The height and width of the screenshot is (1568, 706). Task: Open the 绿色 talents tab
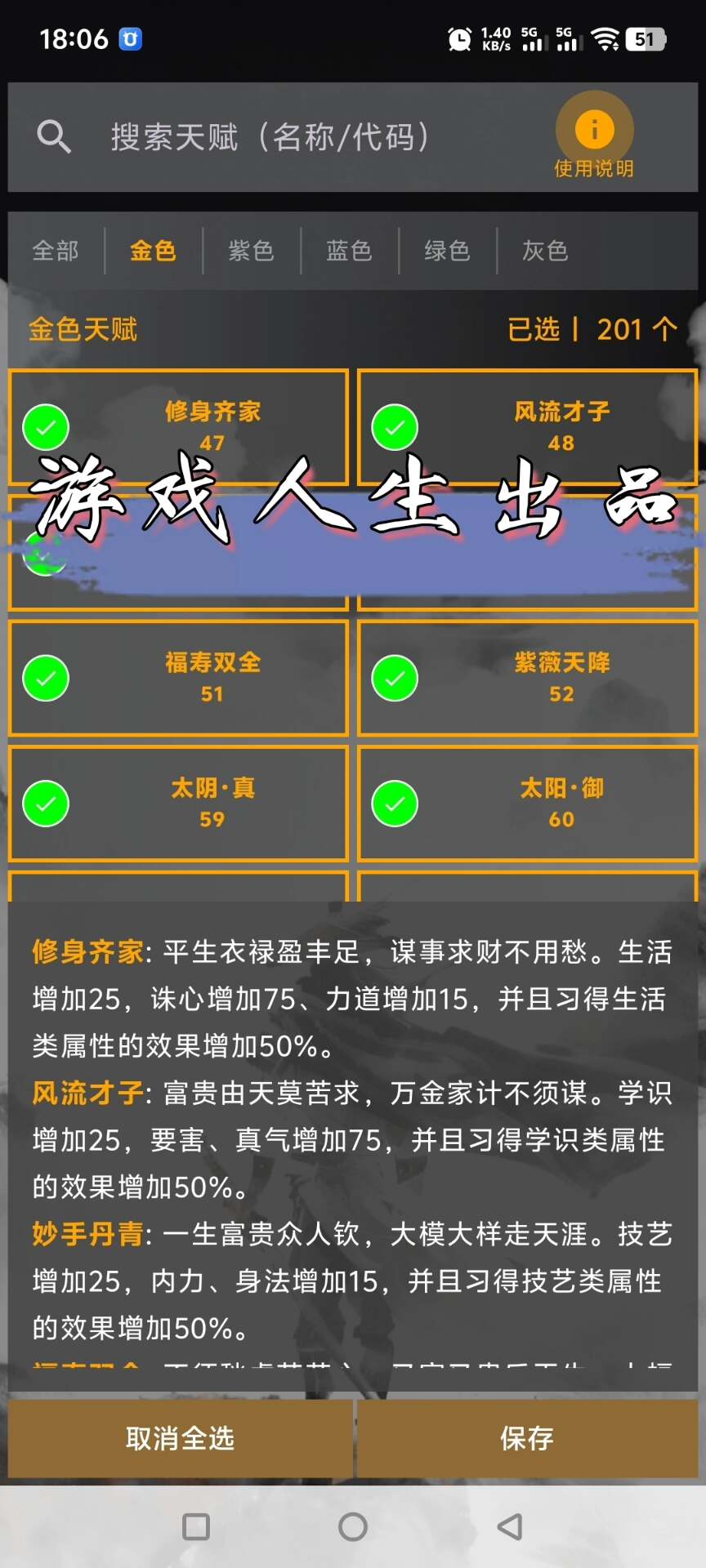click(x=447, y=251)
